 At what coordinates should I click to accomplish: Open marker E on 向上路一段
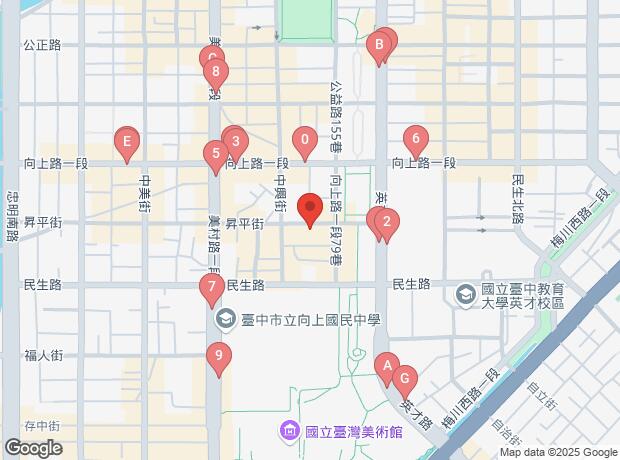[126, 141]
